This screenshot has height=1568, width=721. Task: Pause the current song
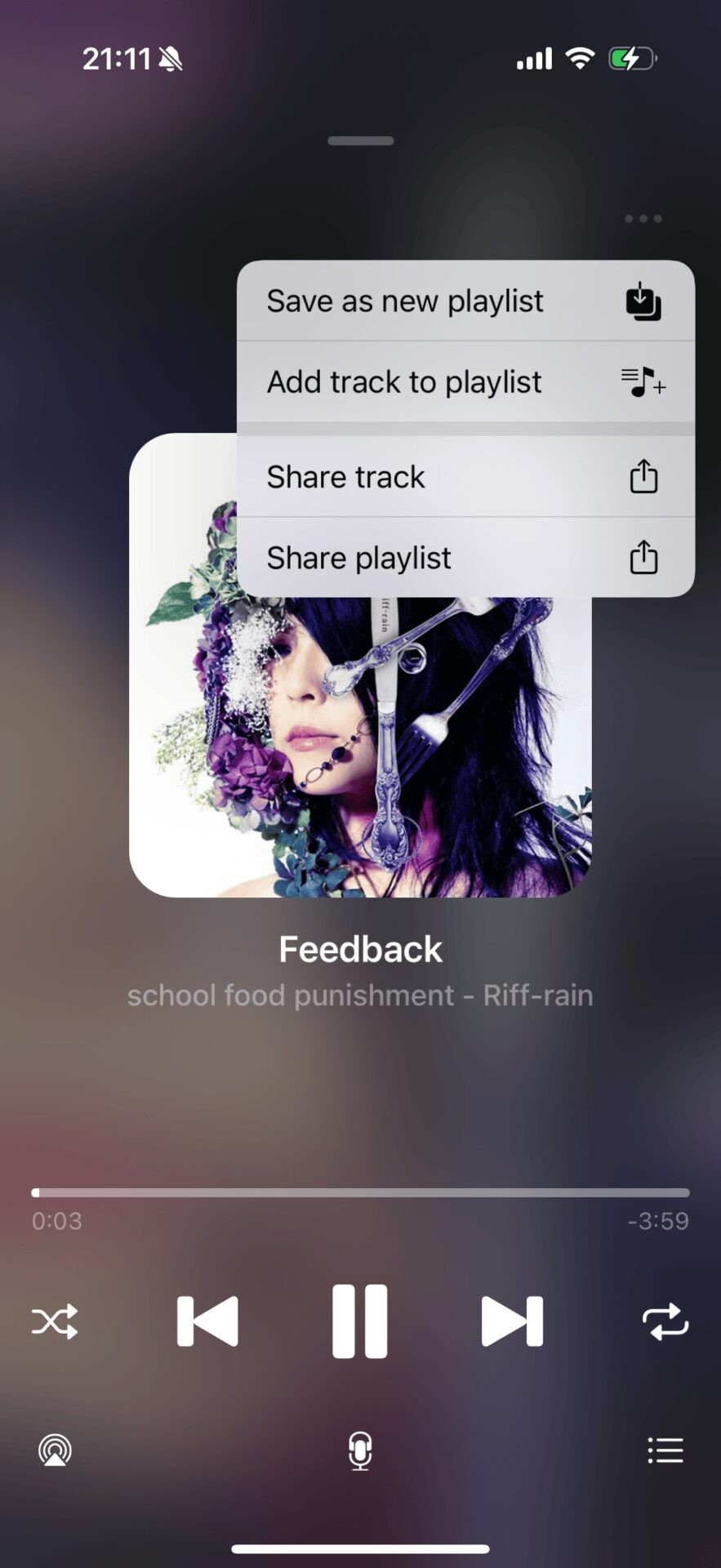click(x=360, y=1321)
